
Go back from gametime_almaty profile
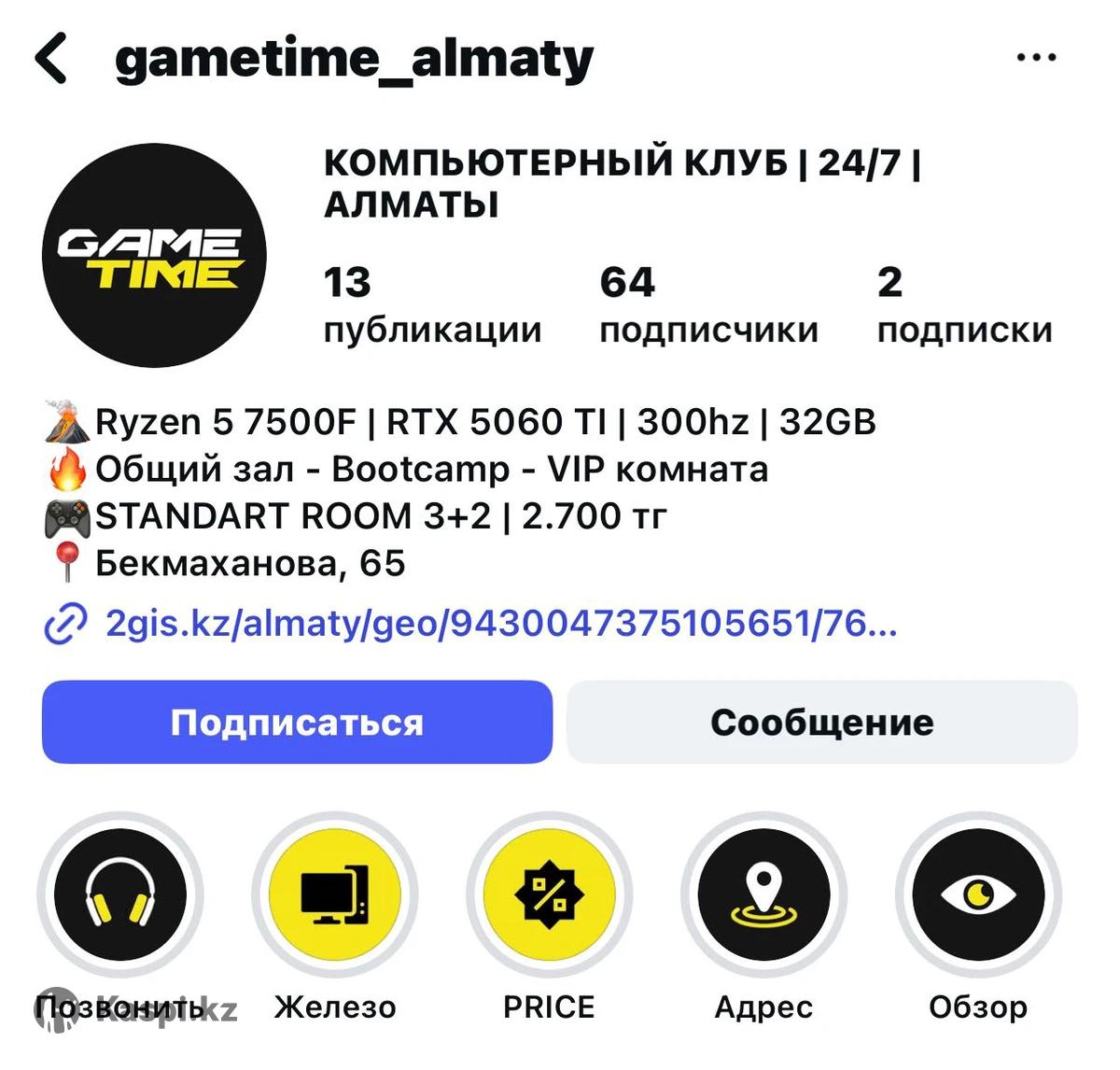coord(52,59)
